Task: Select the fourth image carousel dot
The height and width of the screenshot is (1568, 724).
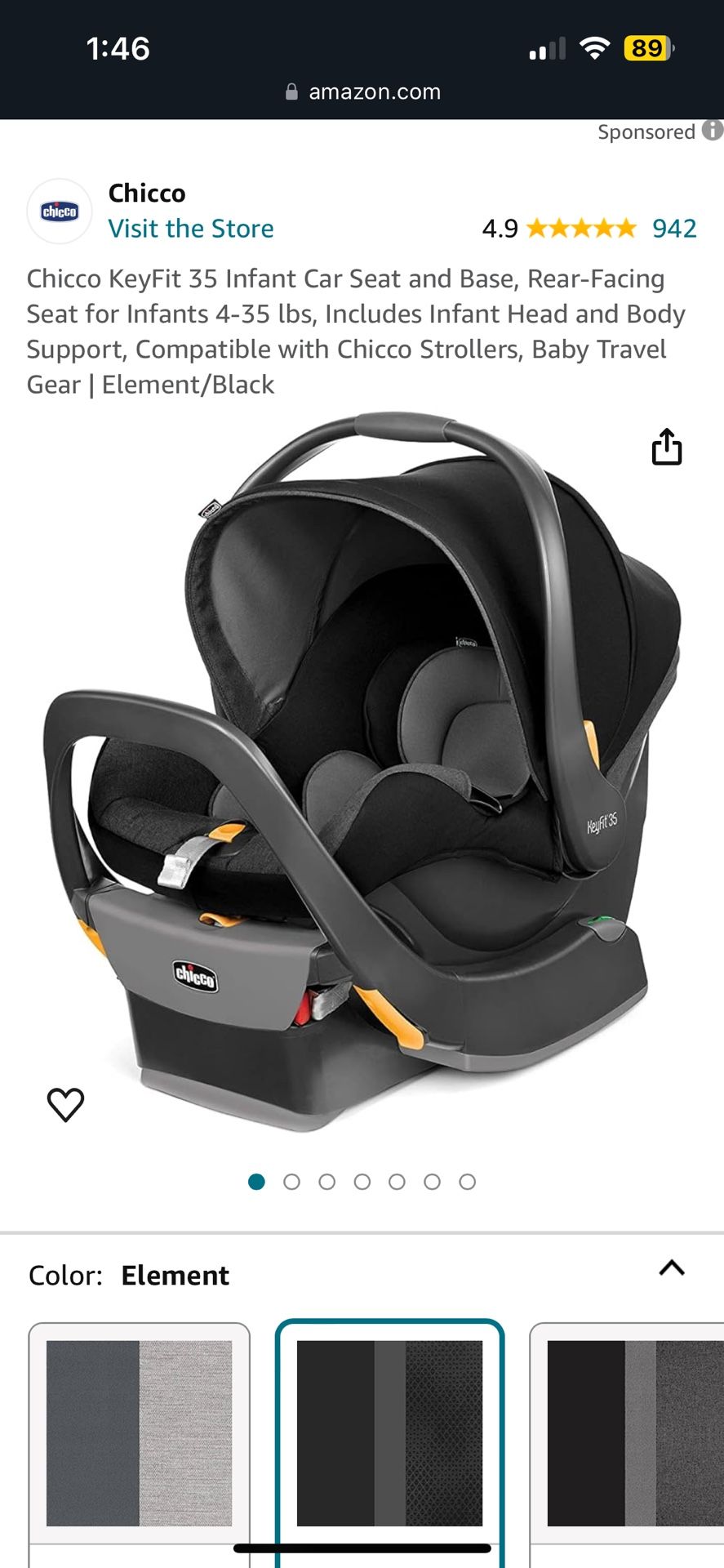Action: click(362, 1182)
